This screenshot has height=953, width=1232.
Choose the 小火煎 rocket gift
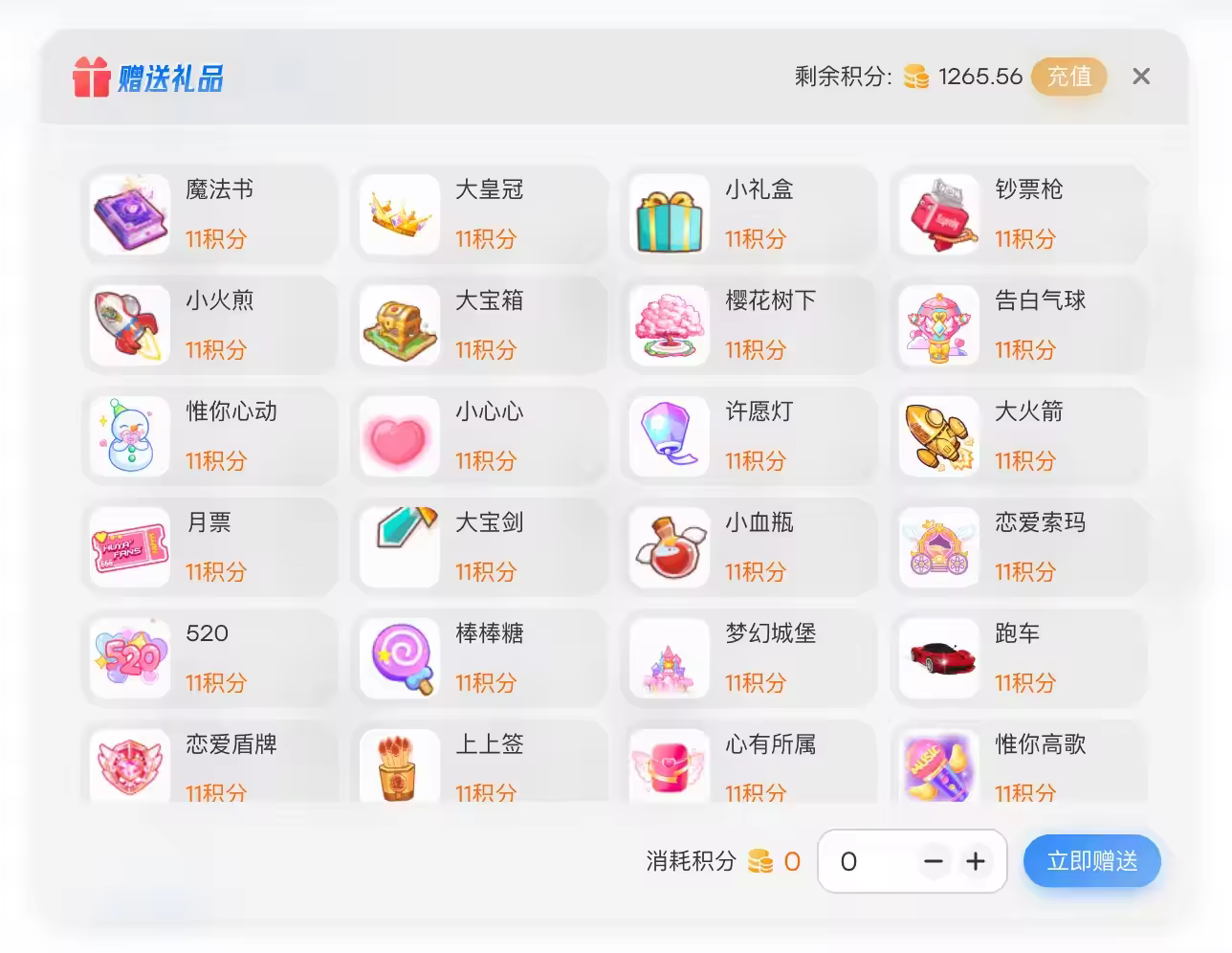click(x=209, y=325)
